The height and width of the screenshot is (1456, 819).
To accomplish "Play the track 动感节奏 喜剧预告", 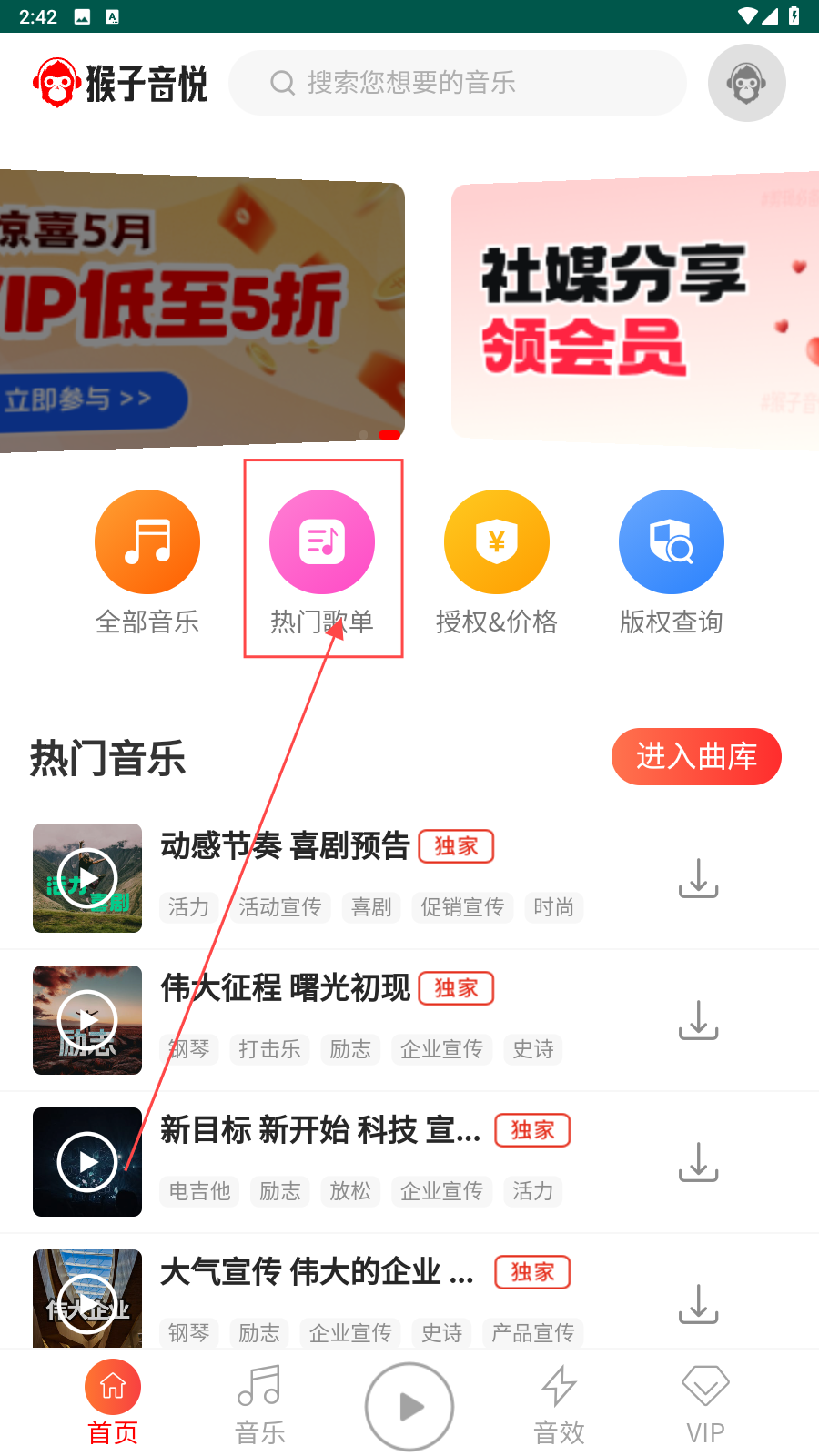I will 87,878.
